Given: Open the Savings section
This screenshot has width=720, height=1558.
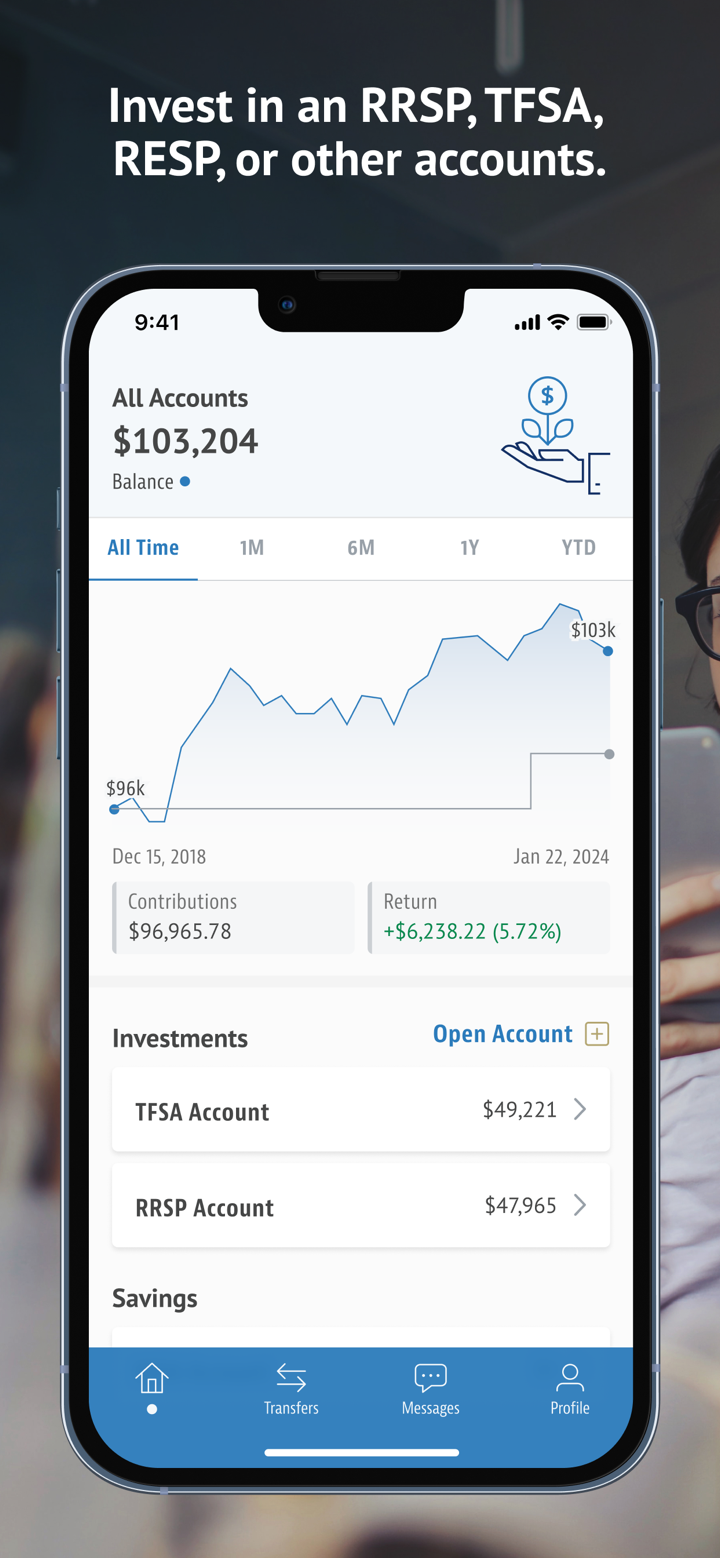Looking at the screenshot, I should click(x=155, y=1298).
